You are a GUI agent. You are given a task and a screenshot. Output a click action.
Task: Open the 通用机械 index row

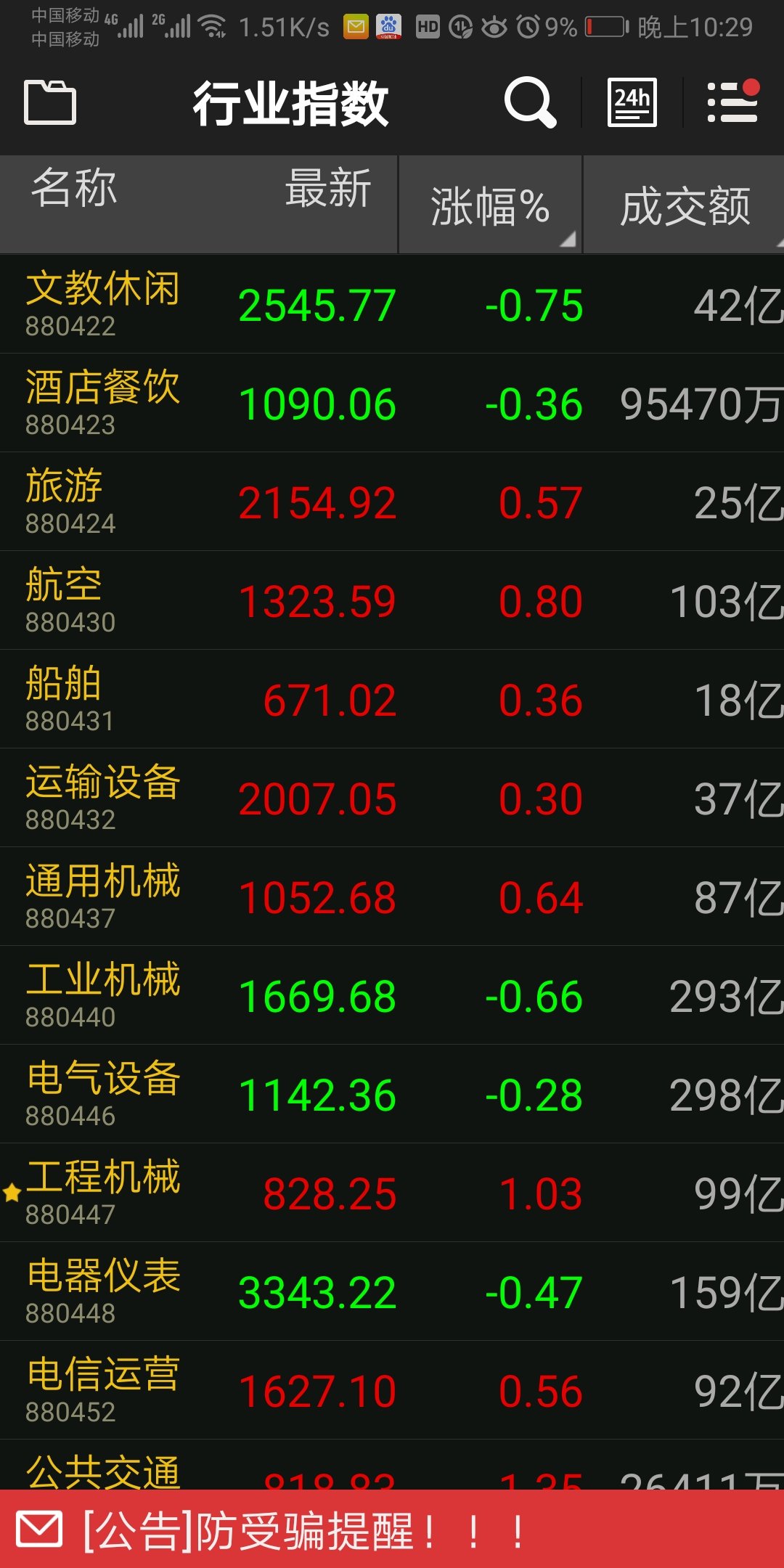coord(392,897)
